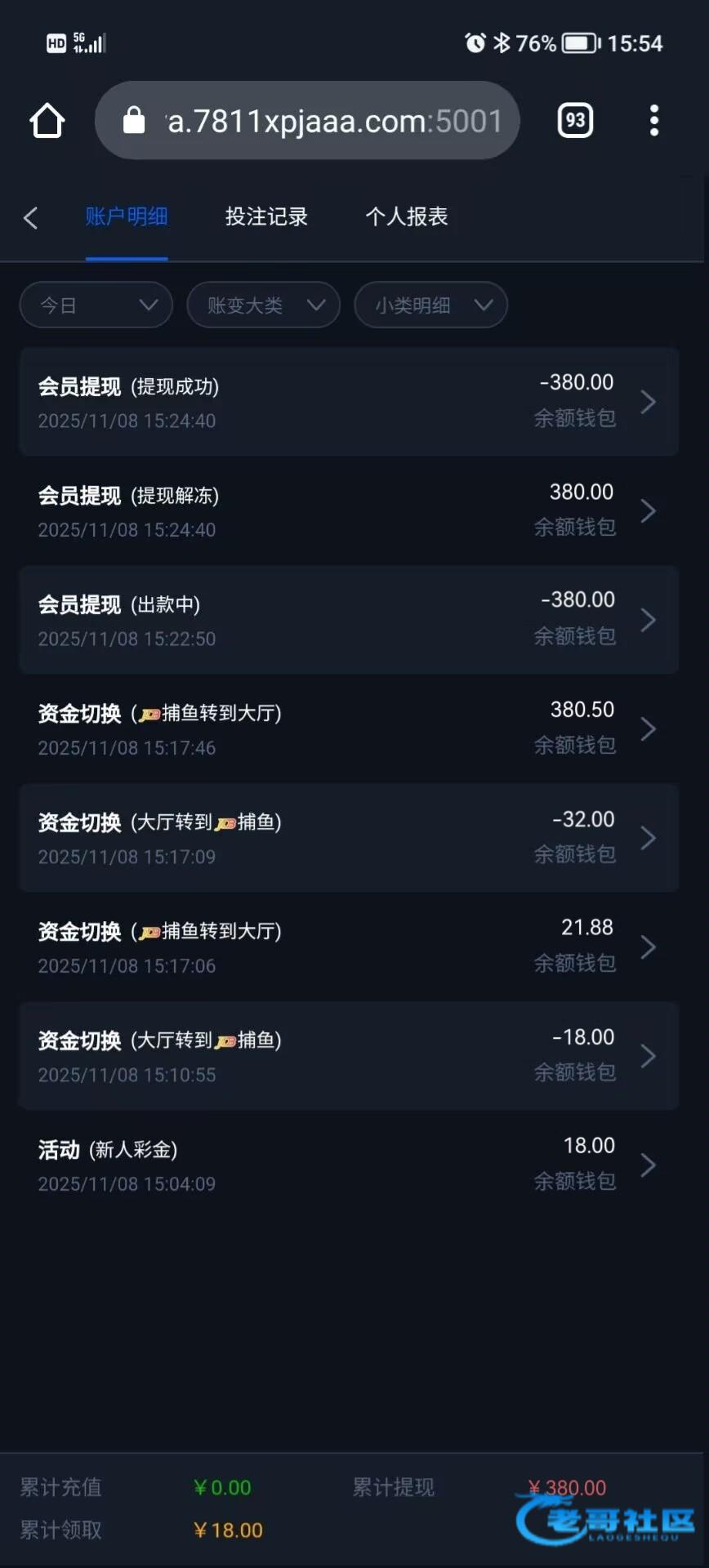709x1568 pixels.
Task: Open the -32.00 大厅转到捕鱼 transfer record
Action: [349, 838]
